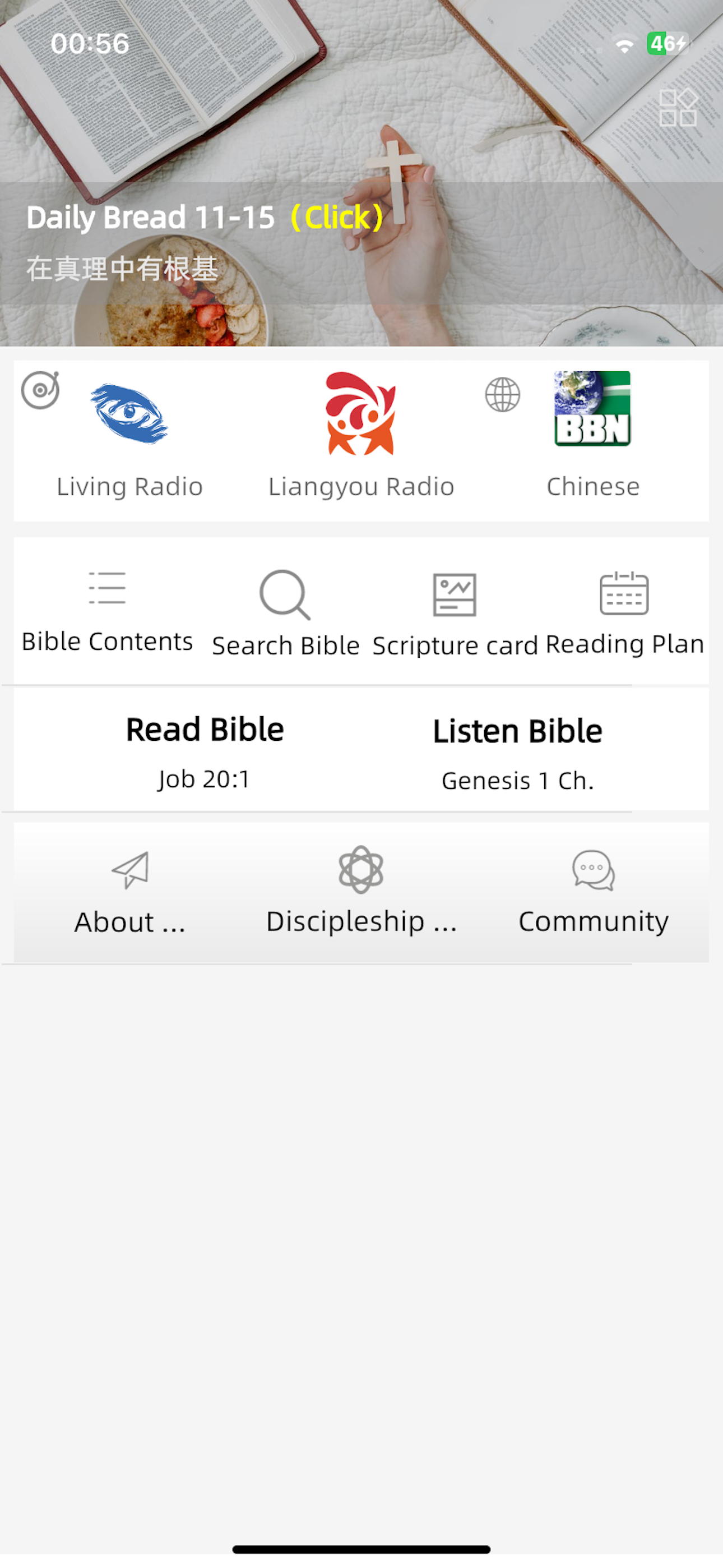Click the globe icon near BBN Chinese

[x=503, y=393]
